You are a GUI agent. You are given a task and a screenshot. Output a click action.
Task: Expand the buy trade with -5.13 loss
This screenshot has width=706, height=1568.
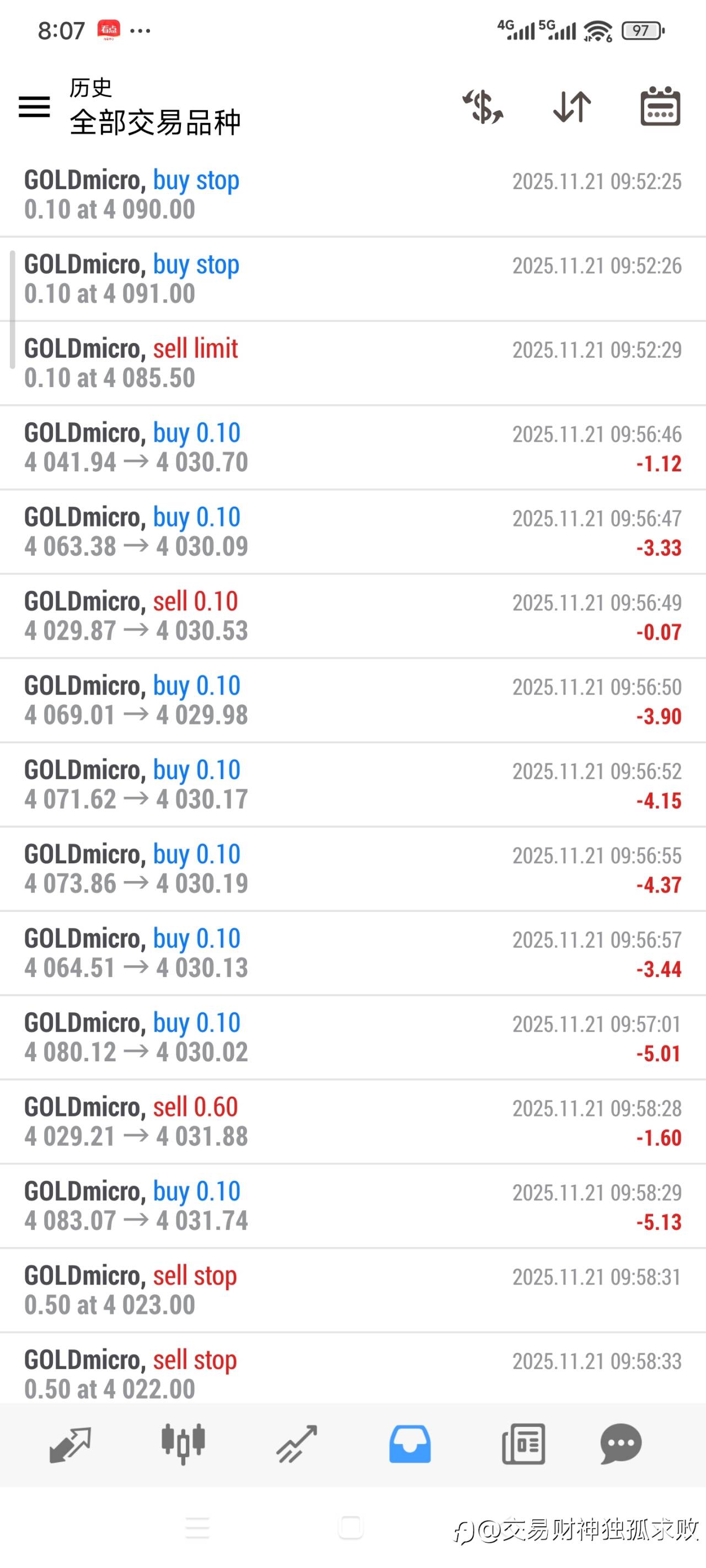pyautogui.click(x=352, y=1206)
